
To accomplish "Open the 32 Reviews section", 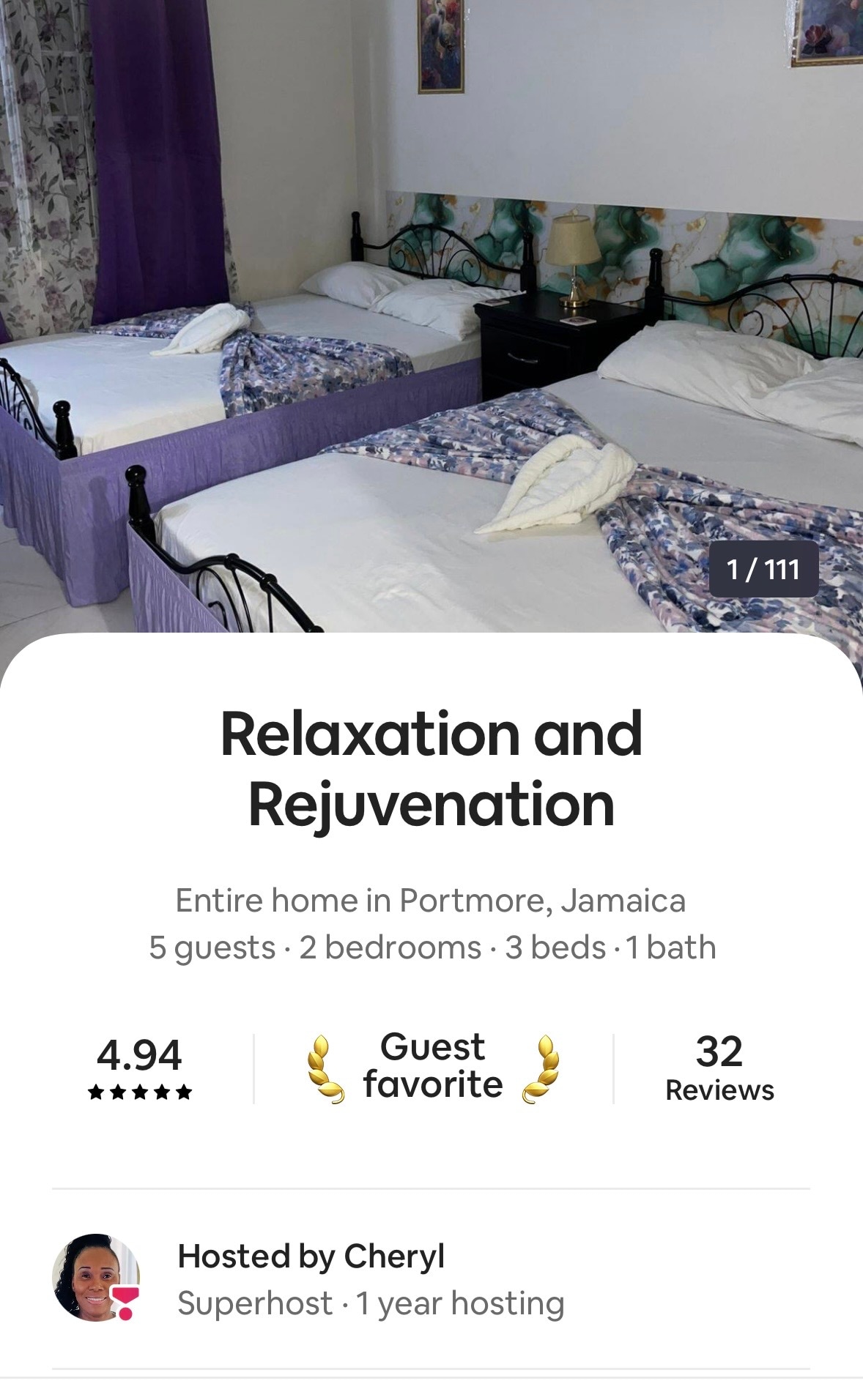I will tap(719, 1068).
